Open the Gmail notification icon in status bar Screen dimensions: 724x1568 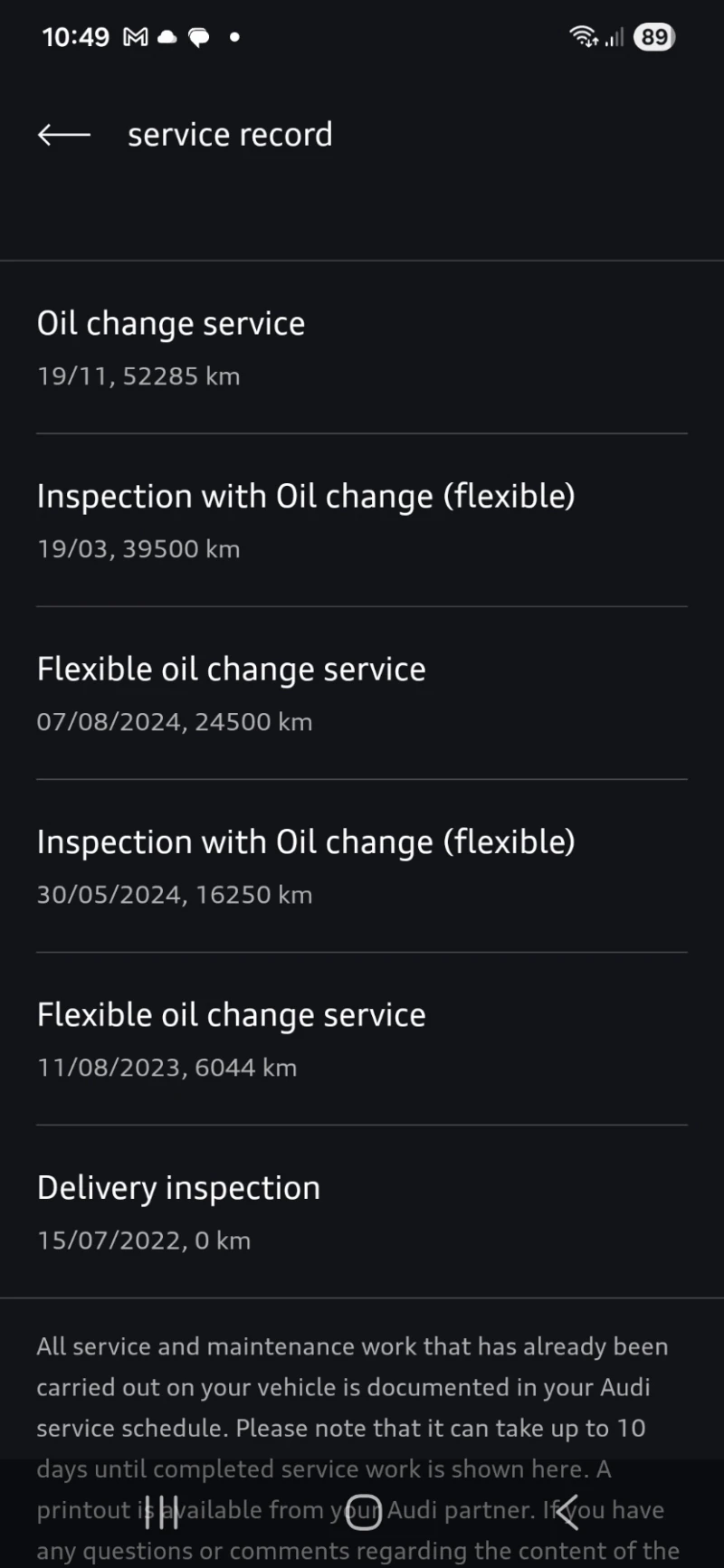click(x=134, y=36)
